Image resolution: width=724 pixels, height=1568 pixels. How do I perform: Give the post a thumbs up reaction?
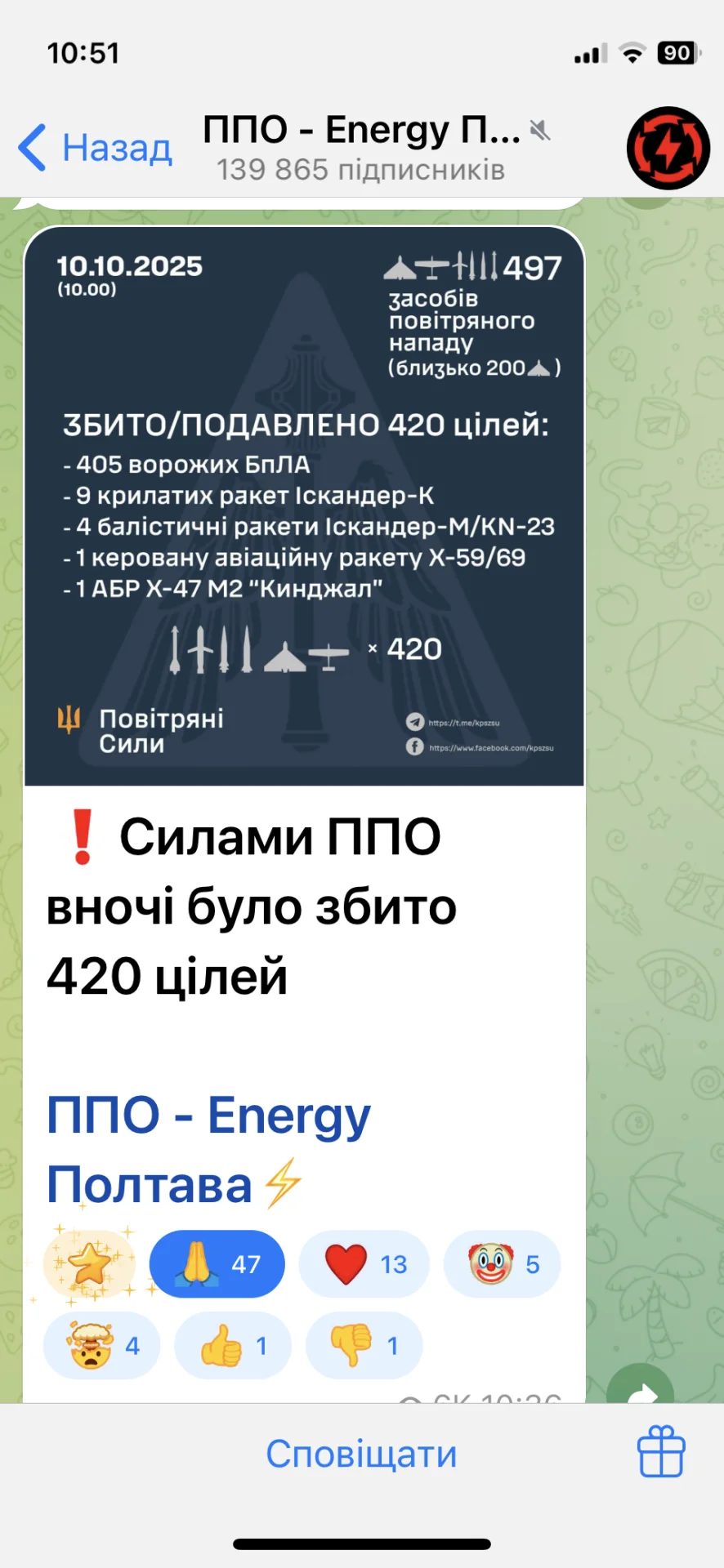tap(233, 1345)
